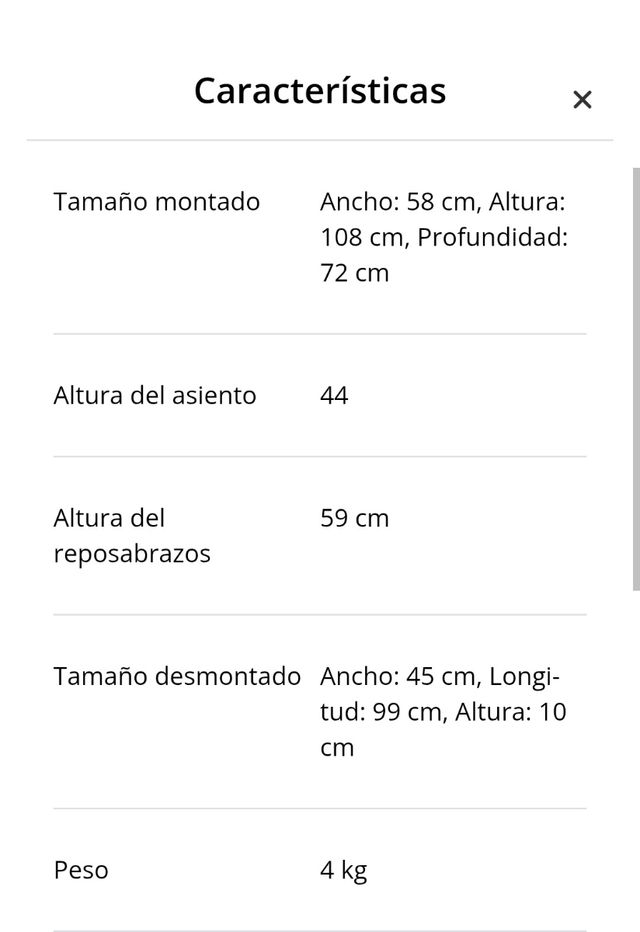The height and width of the screenshot is (932, 640).
Task: Close the Características panel
Action: click(x=582, y=99)
